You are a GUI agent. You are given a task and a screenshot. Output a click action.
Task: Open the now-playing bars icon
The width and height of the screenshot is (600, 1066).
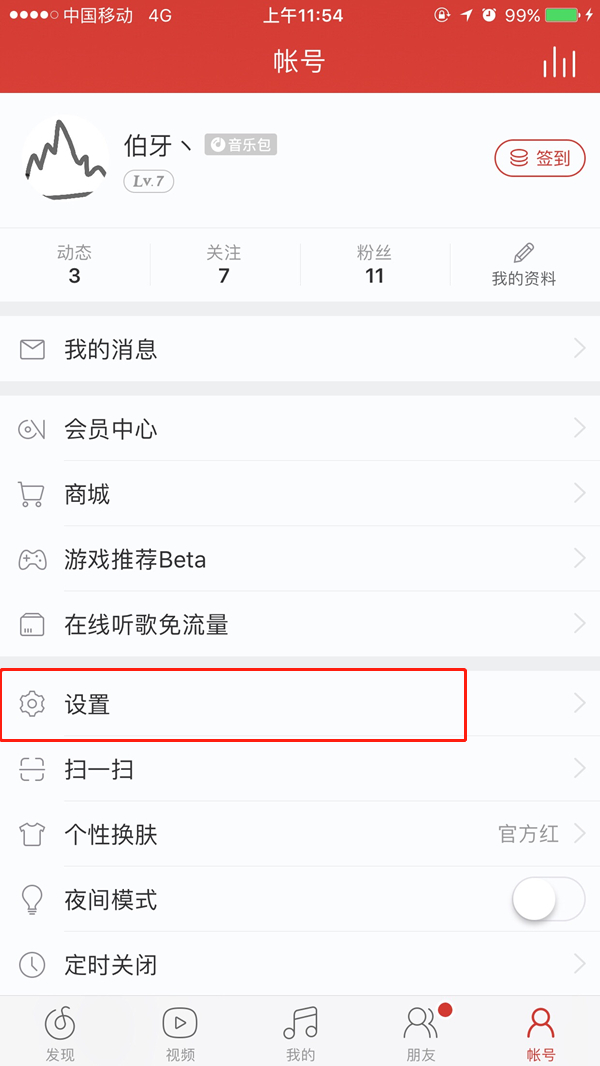pos(559,62)
